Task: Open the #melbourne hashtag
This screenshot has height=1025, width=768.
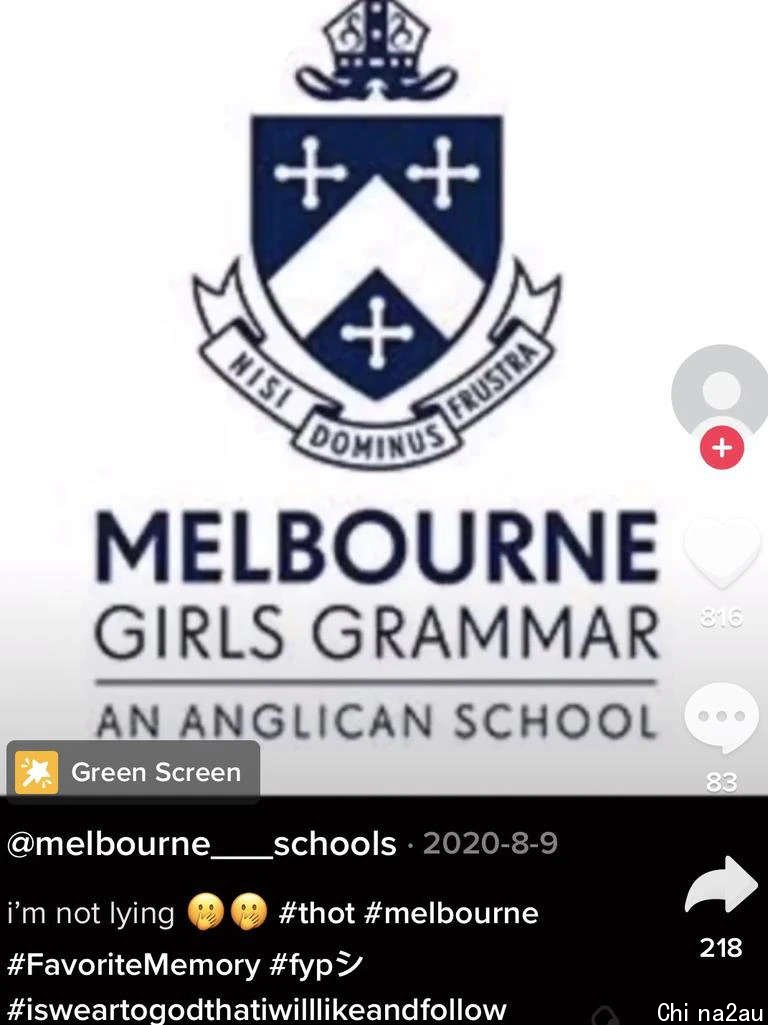Action: tap(451, 913)
